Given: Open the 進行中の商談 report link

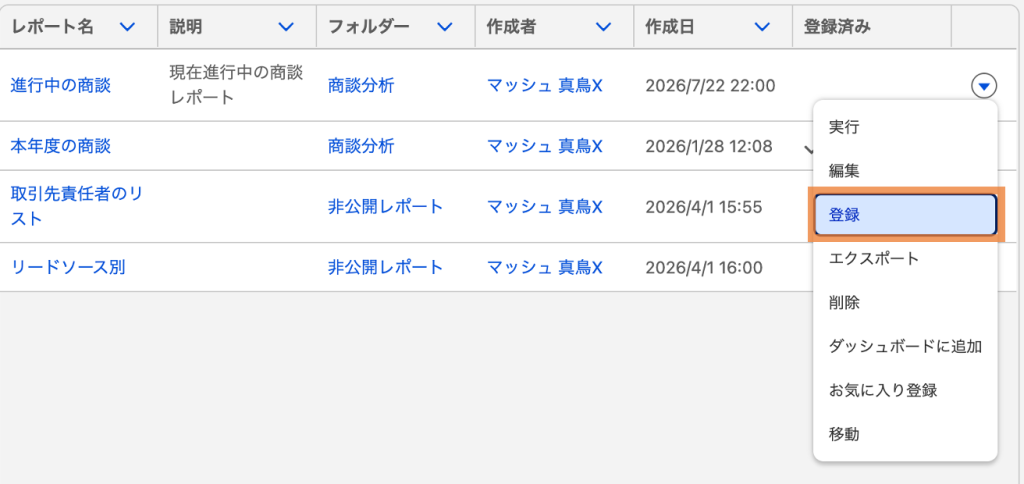Looking at the screenshot, I should [61, 86].
